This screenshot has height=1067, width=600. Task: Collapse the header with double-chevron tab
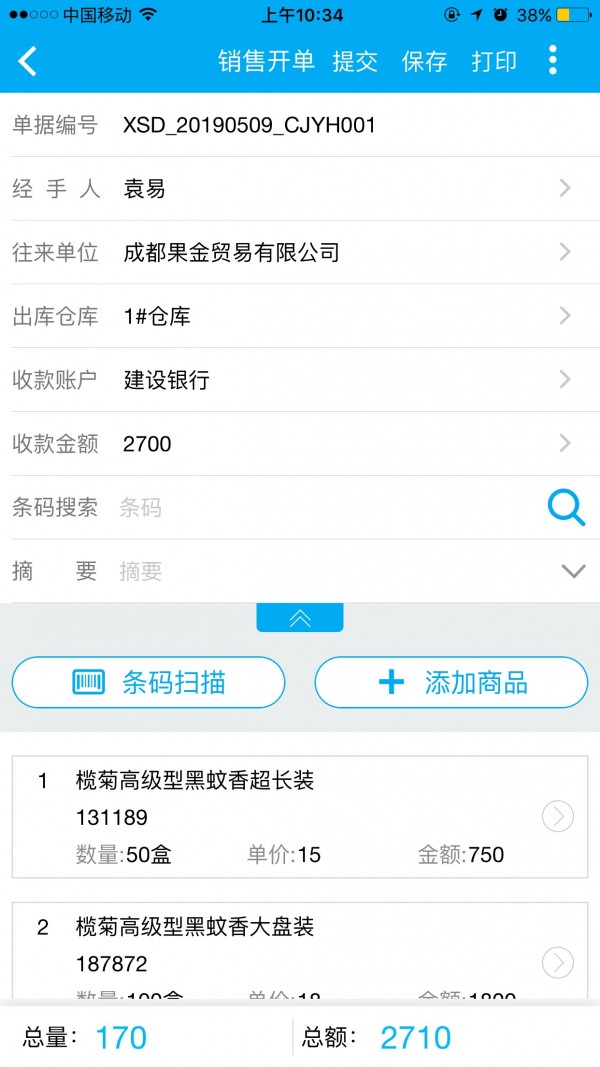pyautogui.click(x=300, y=617)
